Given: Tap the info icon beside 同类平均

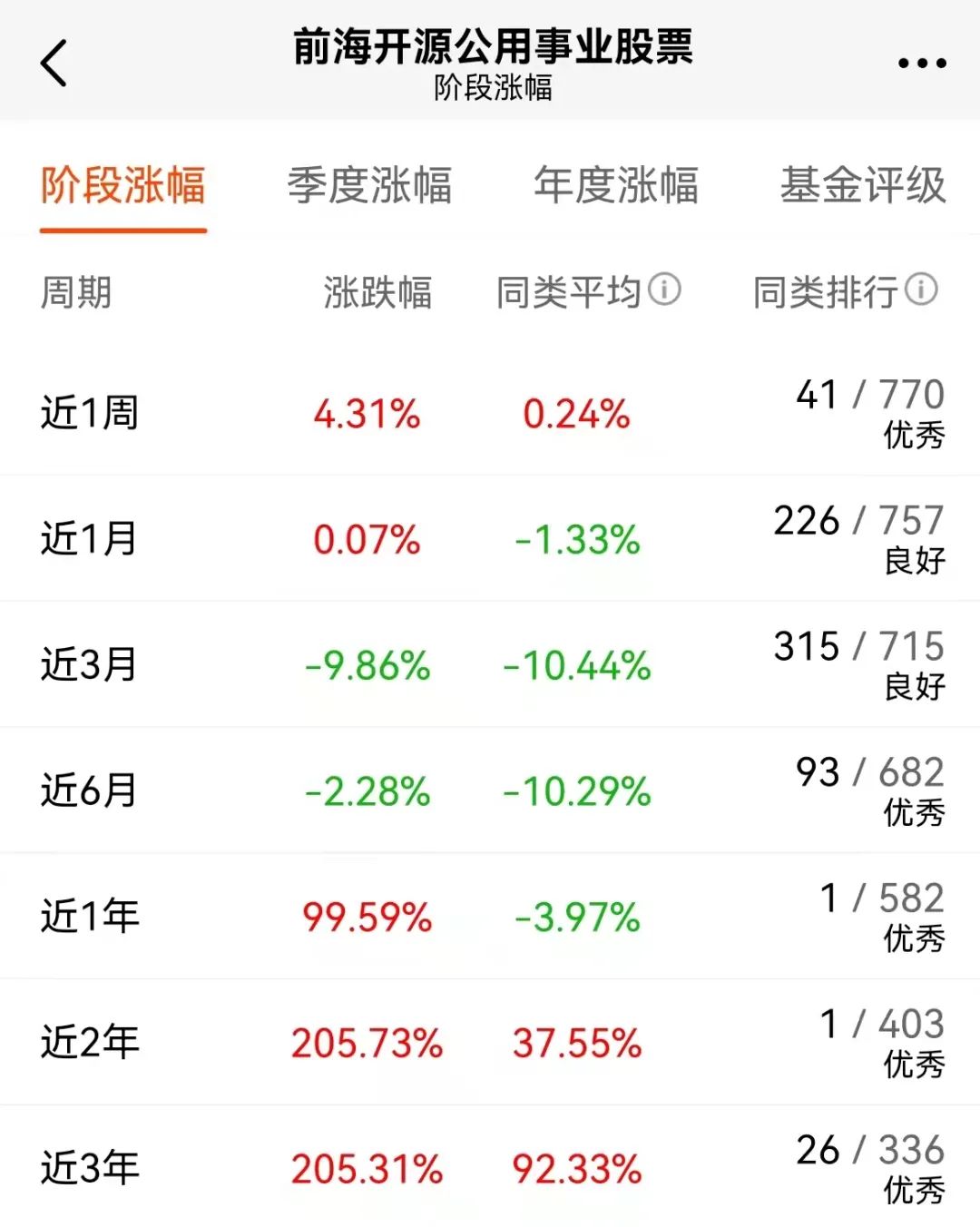Looking at the screenshot, I should pos(665,290).
